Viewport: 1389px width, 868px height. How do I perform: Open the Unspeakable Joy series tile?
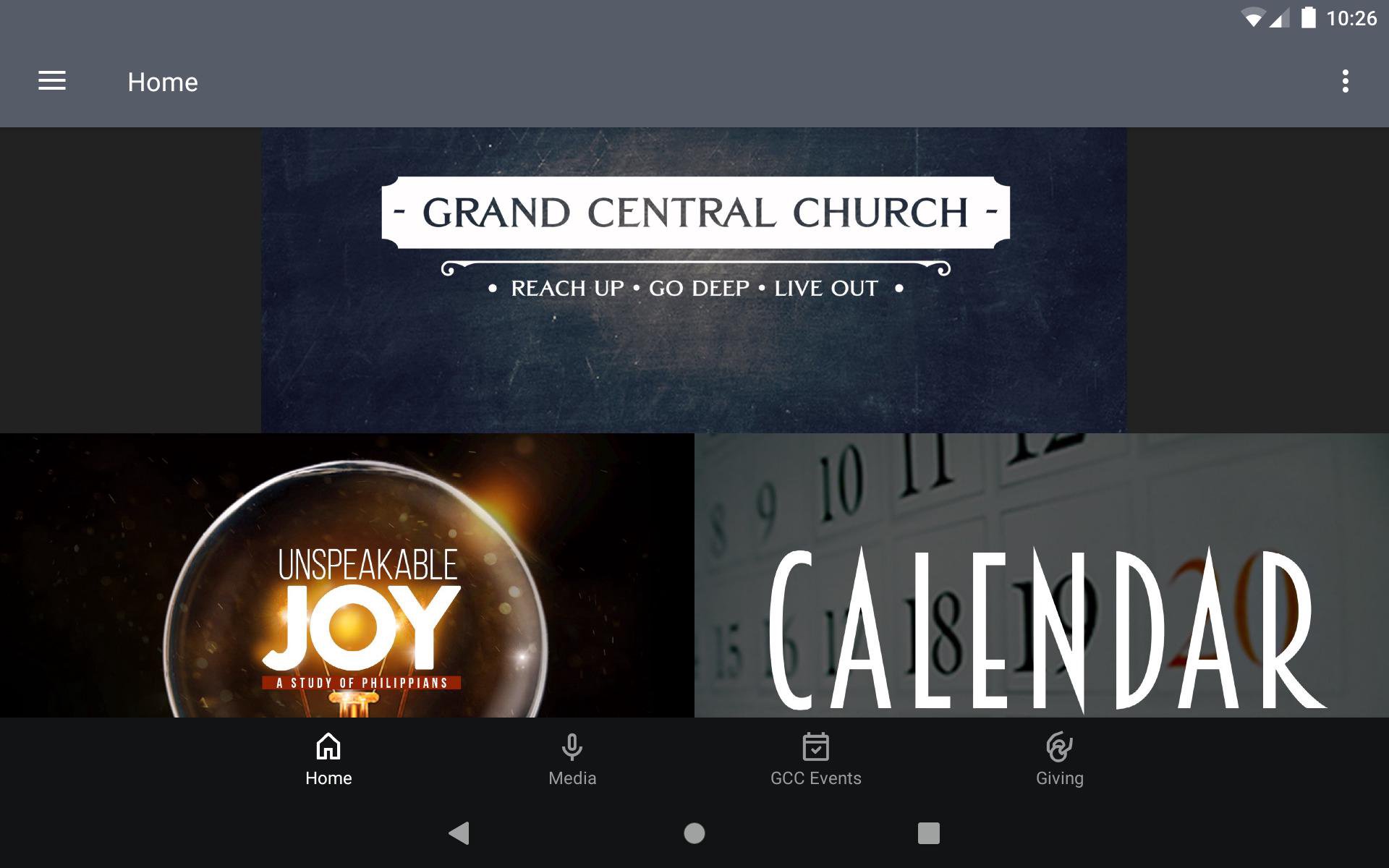point(347,575)
